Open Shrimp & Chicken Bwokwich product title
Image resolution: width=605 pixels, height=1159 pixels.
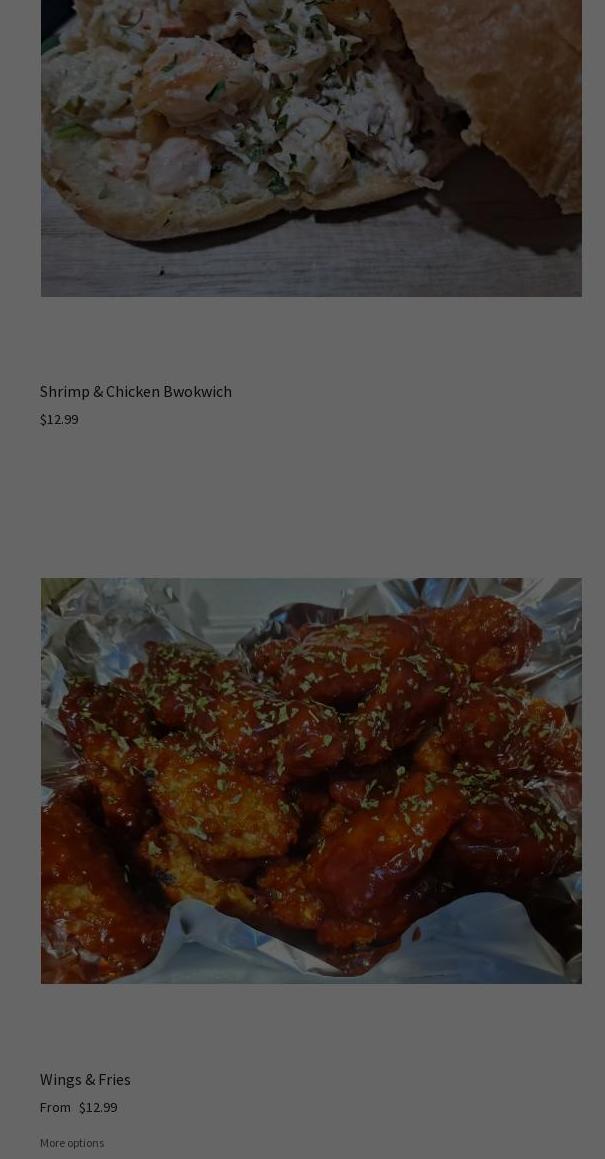pyautogui.click(x=136, y=391)
